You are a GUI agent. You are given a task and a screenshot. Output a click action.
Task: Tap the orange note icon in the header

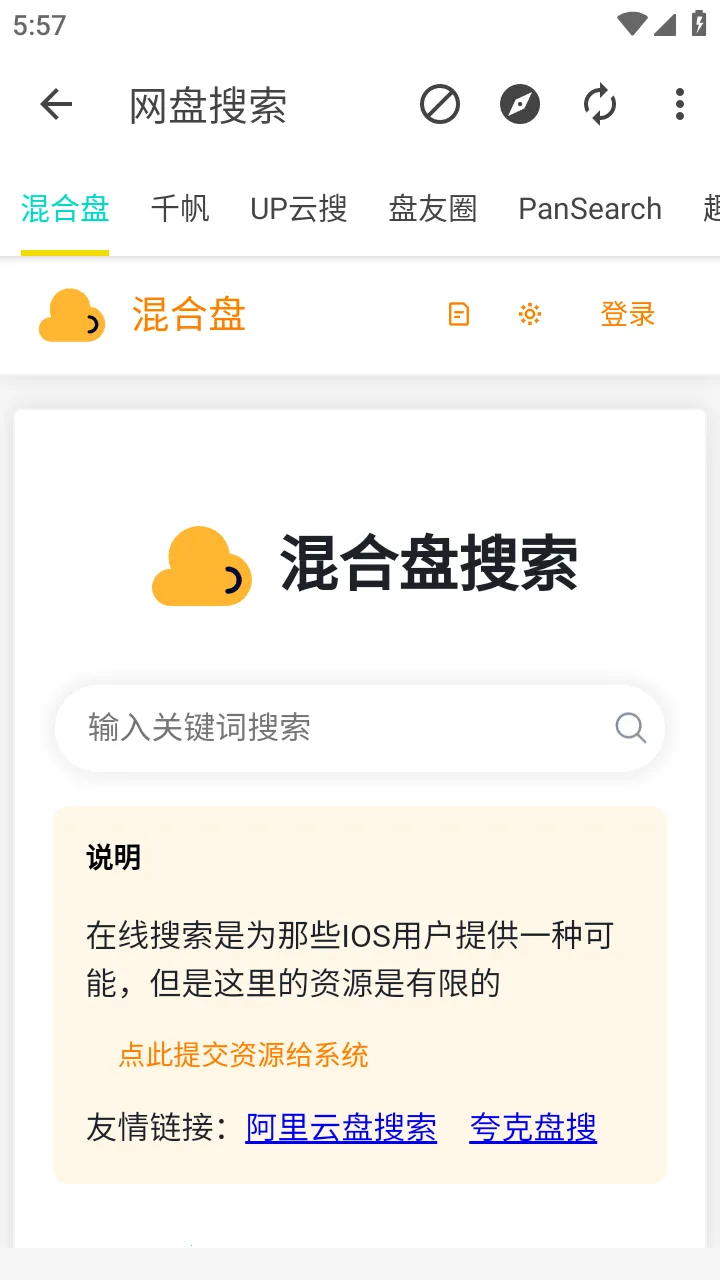(459, 315)
